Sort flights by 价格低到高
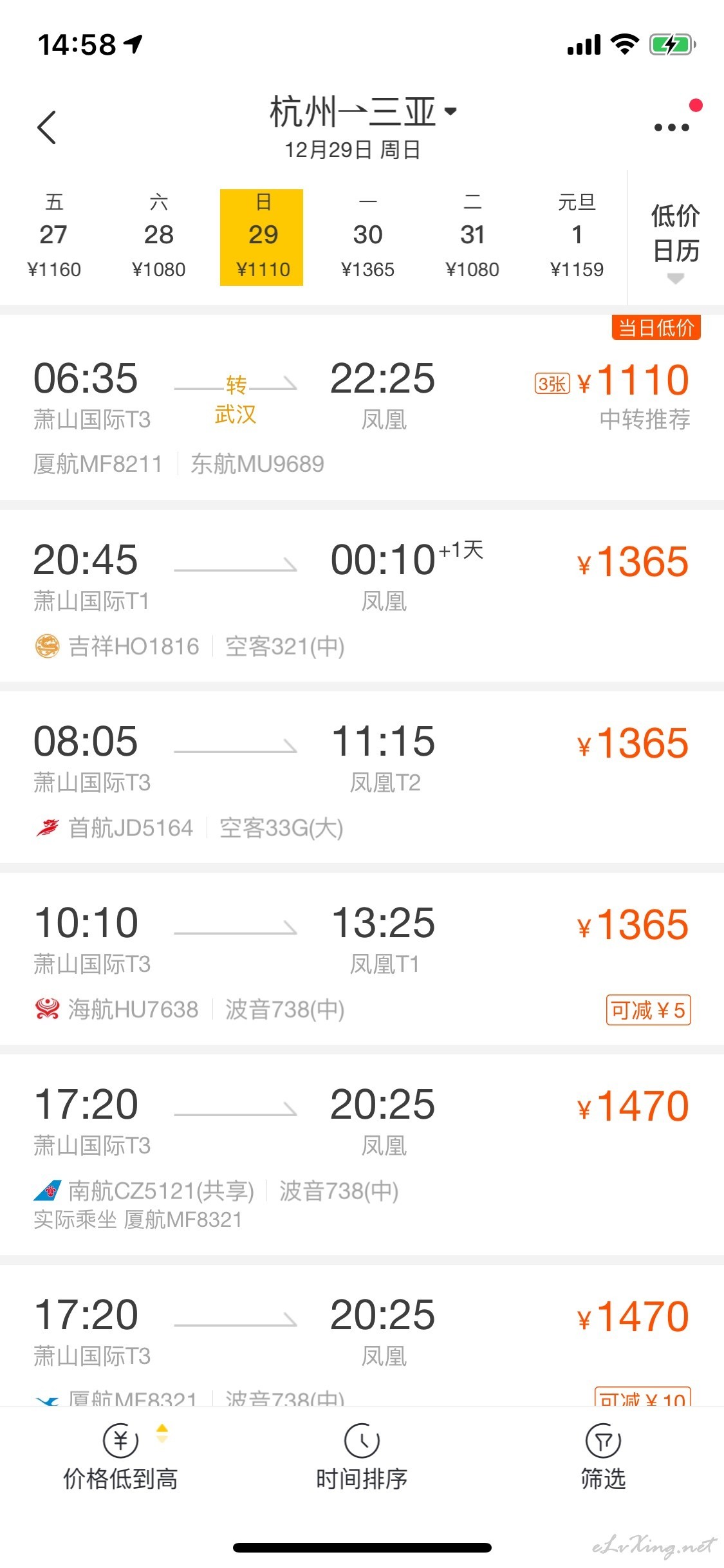Viewport: 724px width, 1568px height. click(120, 1457)
